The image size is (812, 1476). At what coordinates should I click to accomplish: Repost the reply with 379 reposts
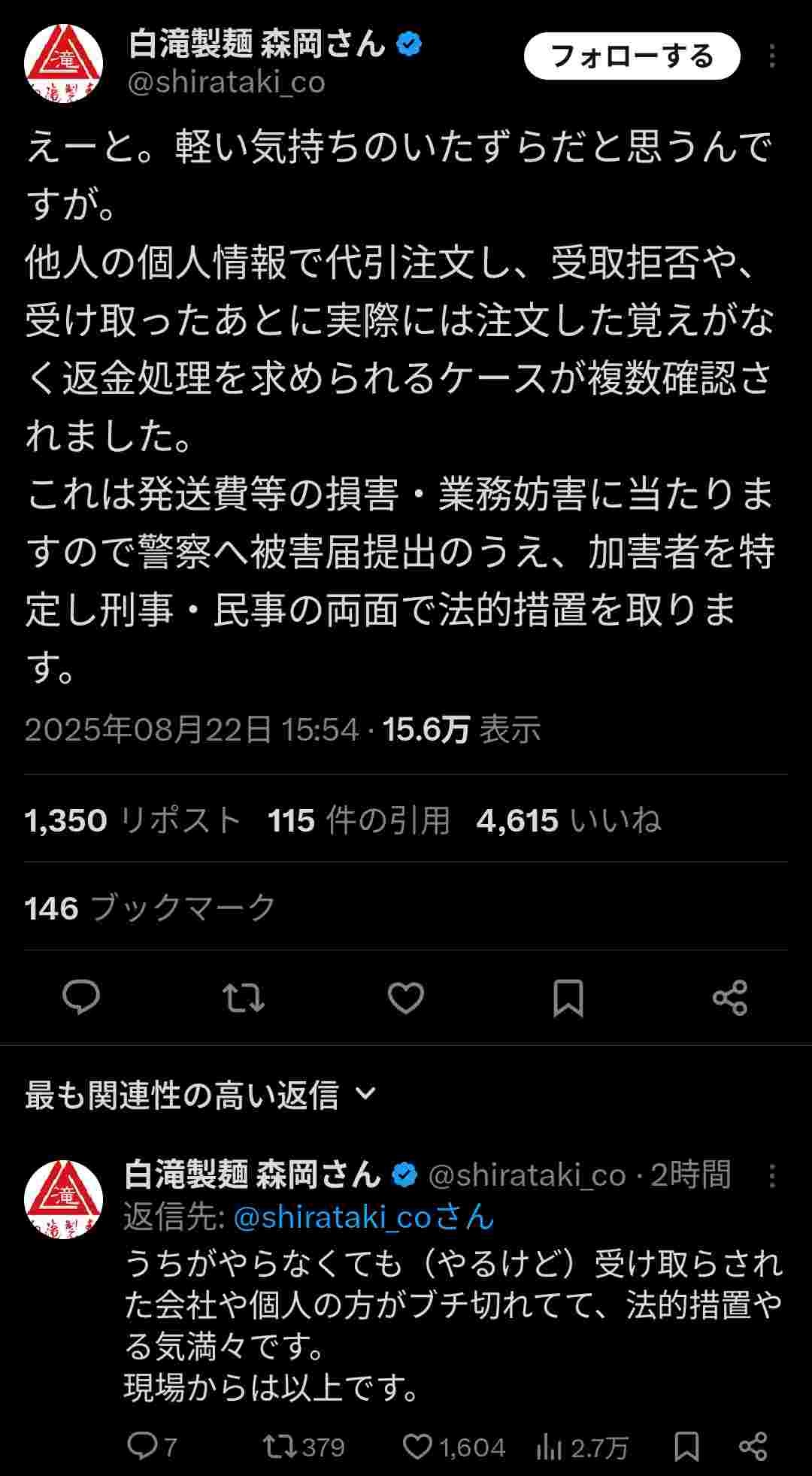(304, 1446)
